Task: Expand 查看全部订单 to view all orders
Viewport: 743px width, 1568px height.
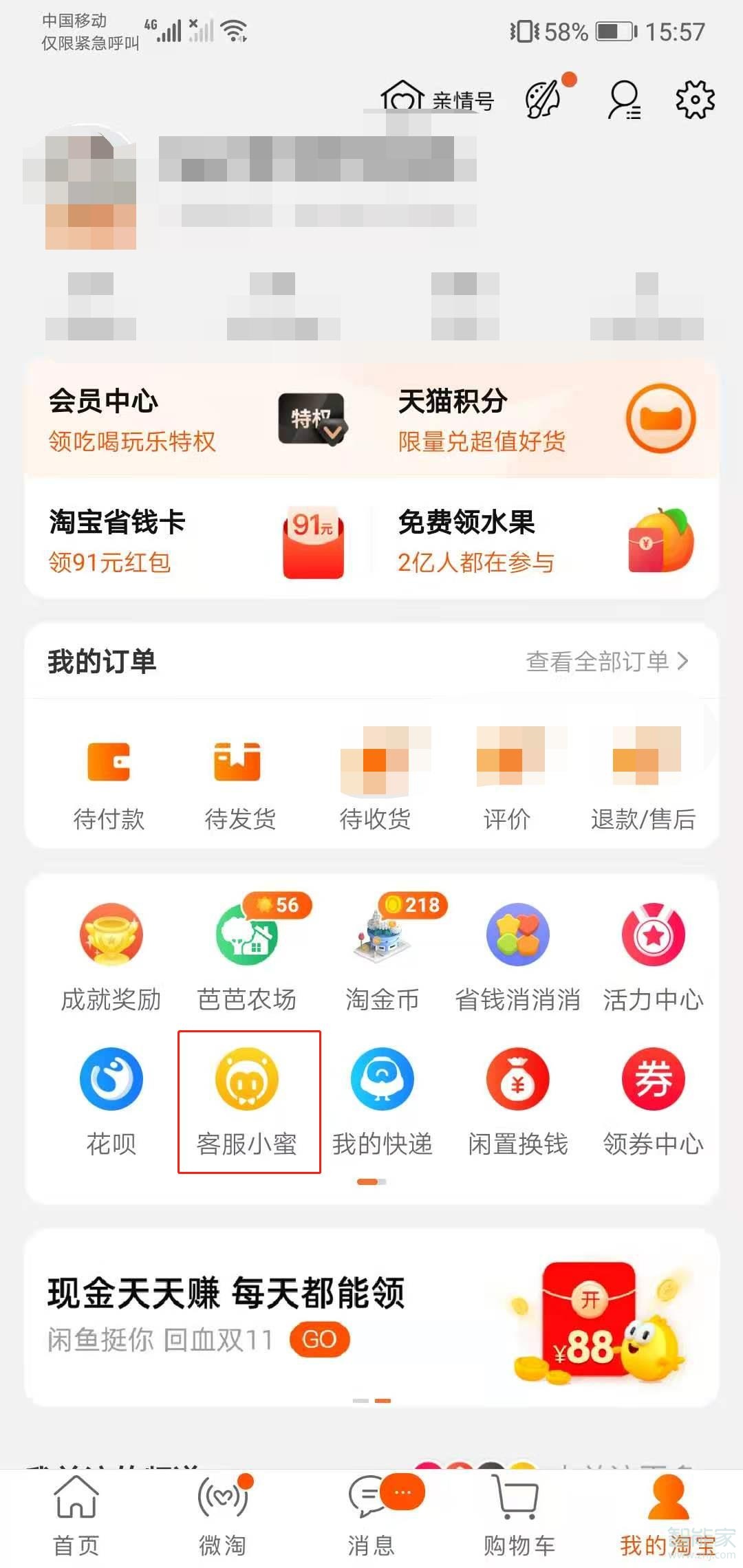Action: (605, 660)
